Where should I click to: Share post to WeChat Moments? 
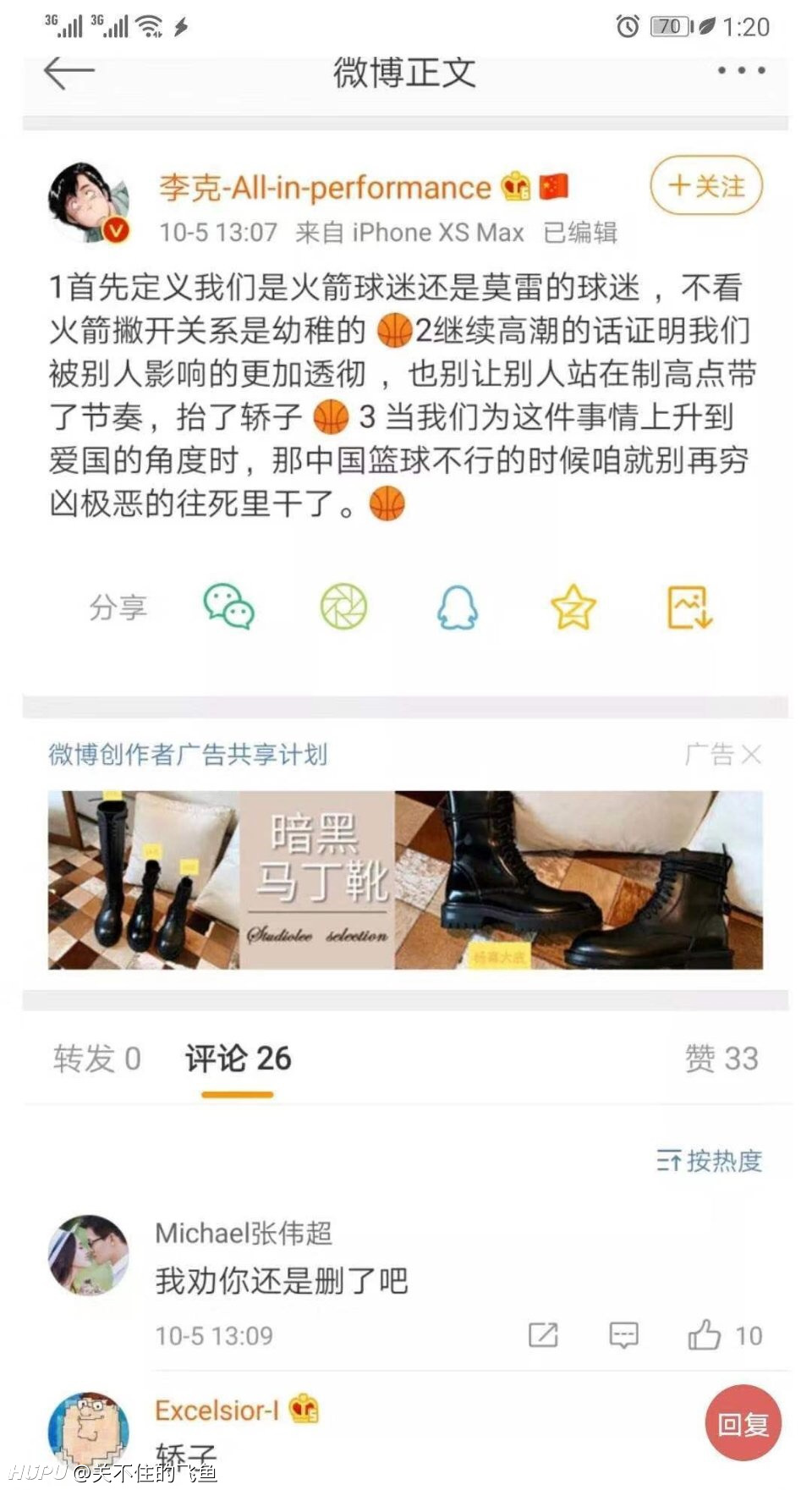coord(343,608)
